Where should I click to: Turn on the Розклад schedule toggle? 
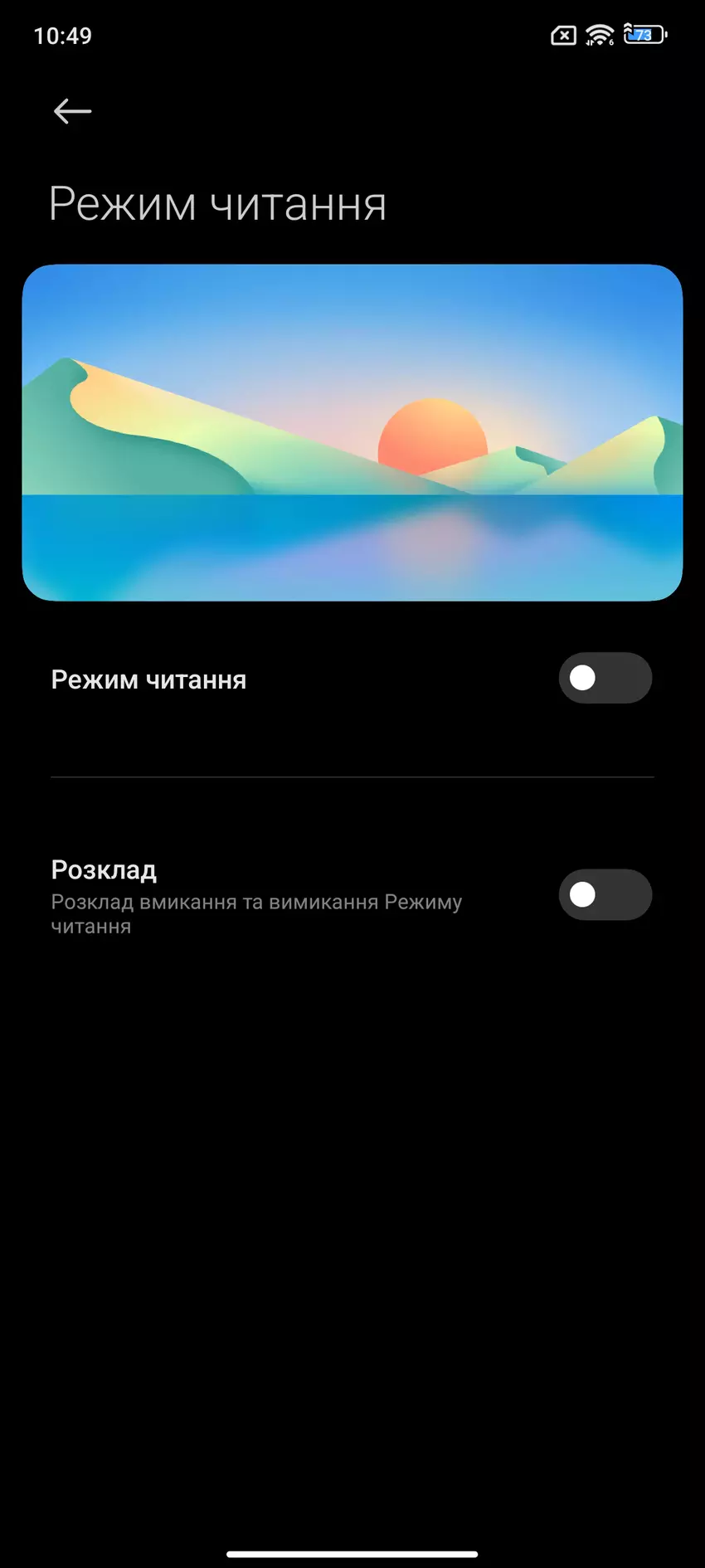[605, 894]
